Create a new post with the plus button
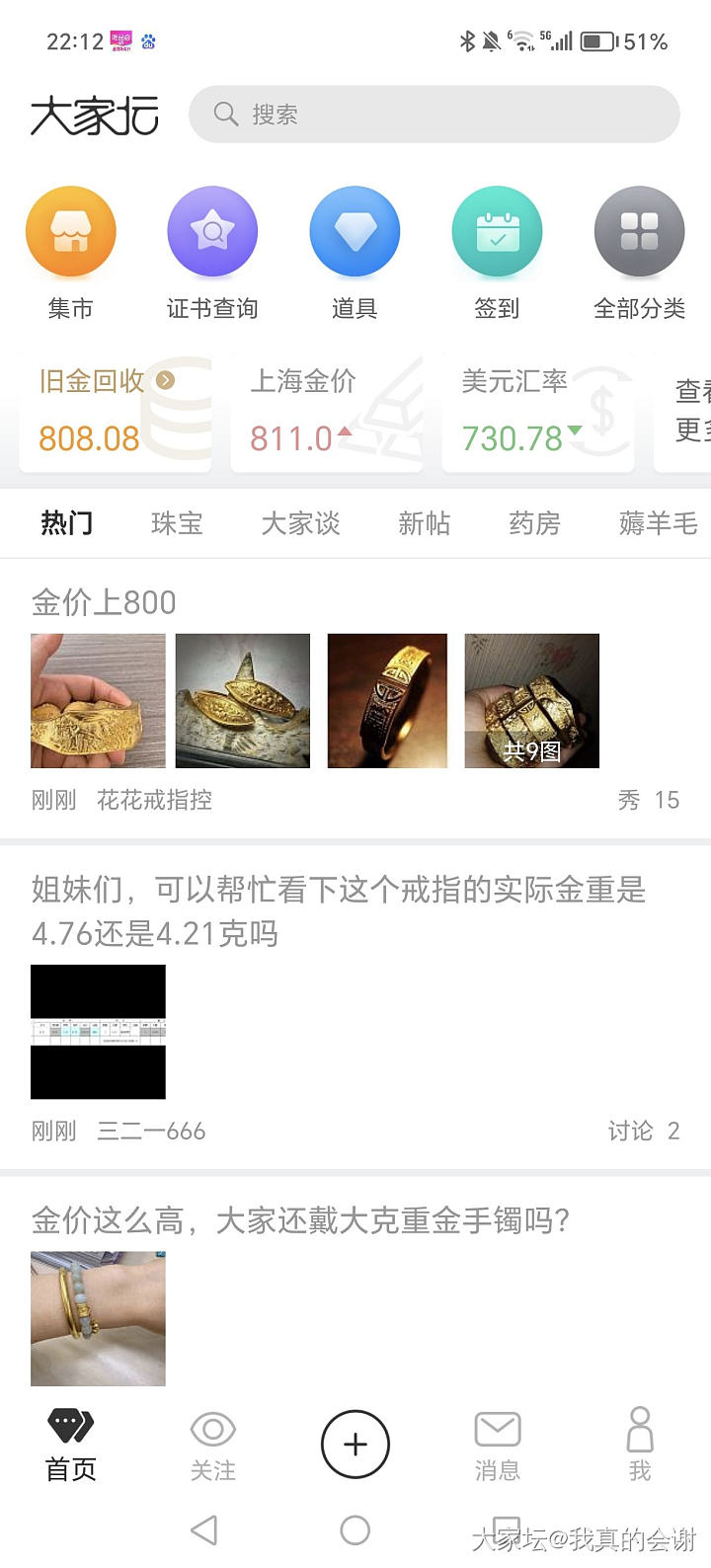 click(x=355, y=1445)
